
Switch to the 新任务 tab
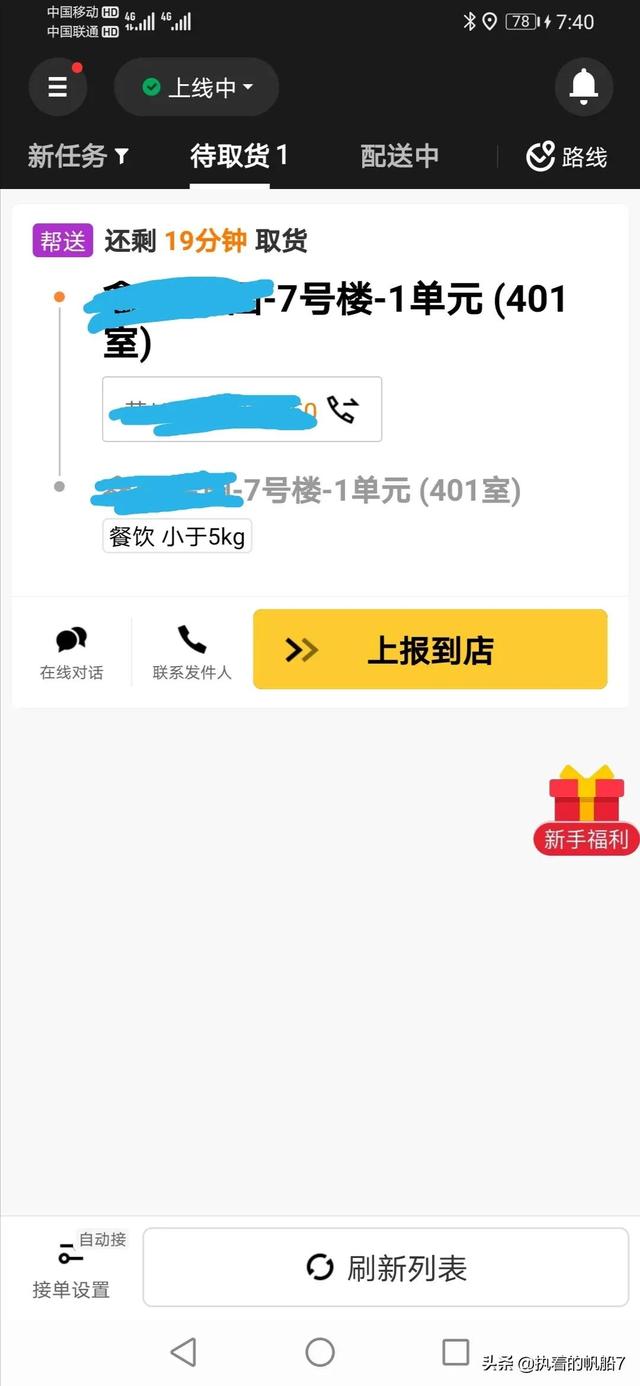pos(78,156)
